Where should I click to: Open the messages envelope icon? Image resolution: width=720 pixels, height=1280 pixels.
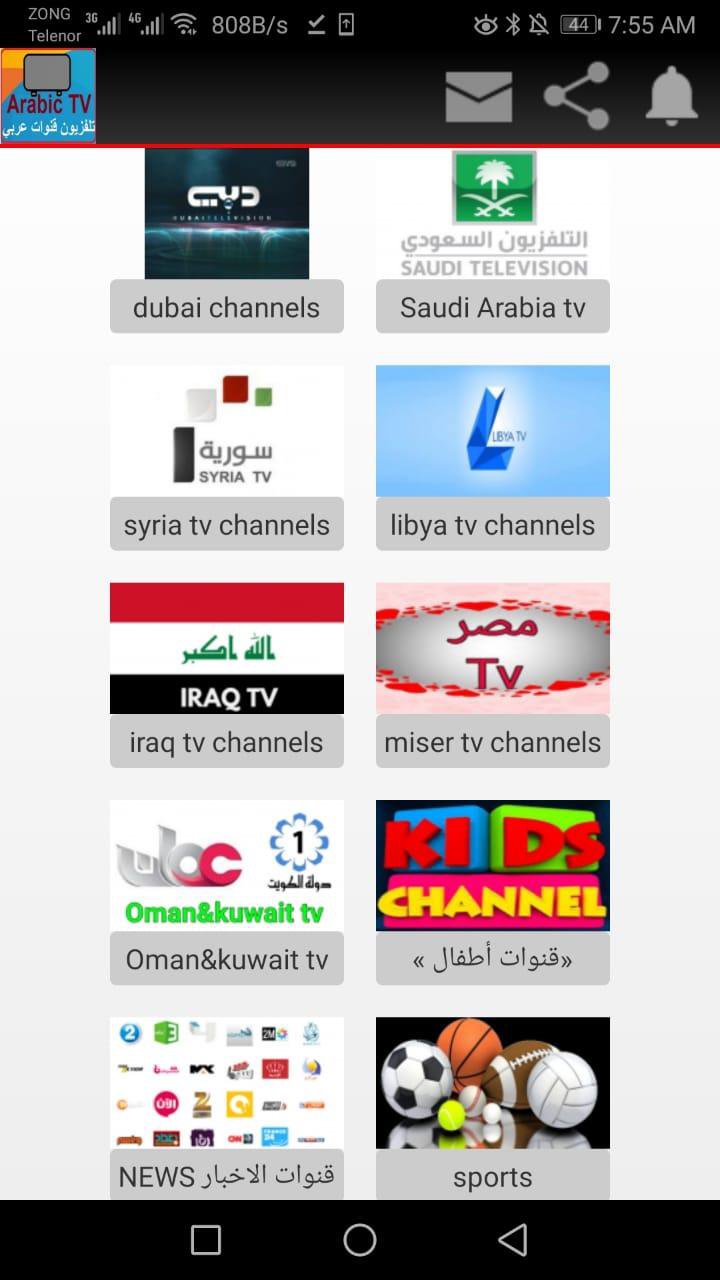[x=478, y=93]
